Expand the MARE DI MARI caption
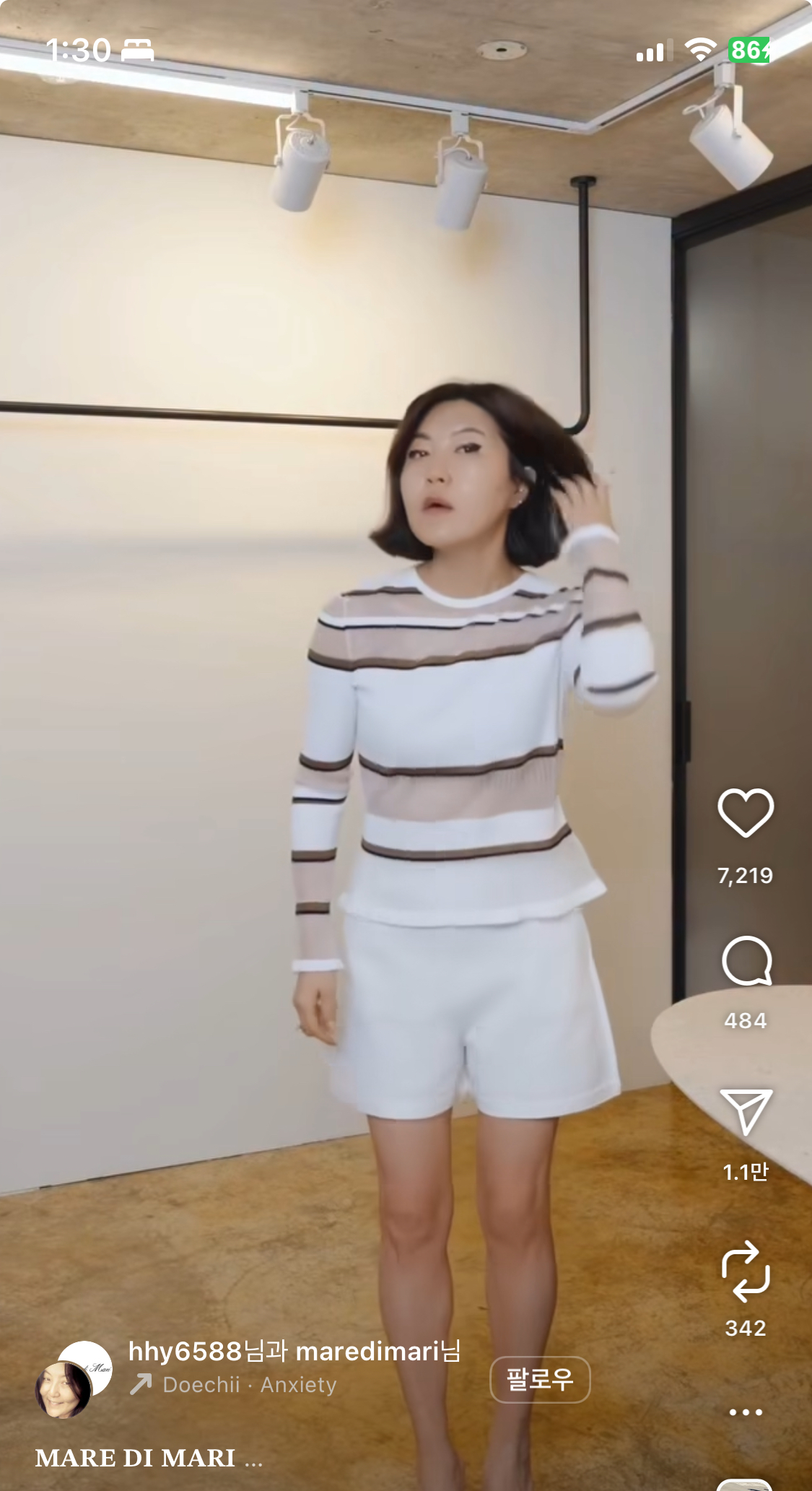The width and height of the screenshot is (812, 1491). 149,1459
